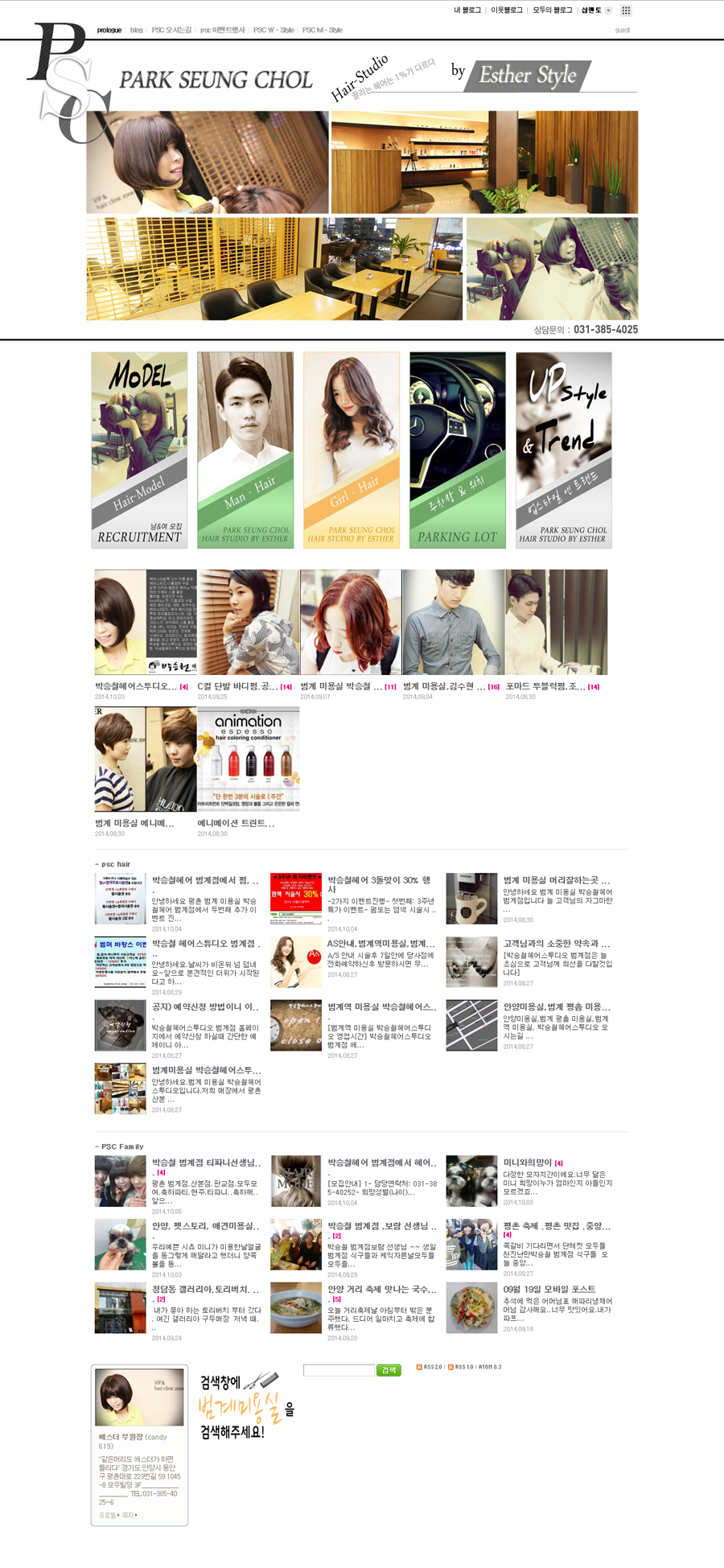724x1568 pixels.
Task: Open the Man-Hair banner
Action: tap(245, 450)
